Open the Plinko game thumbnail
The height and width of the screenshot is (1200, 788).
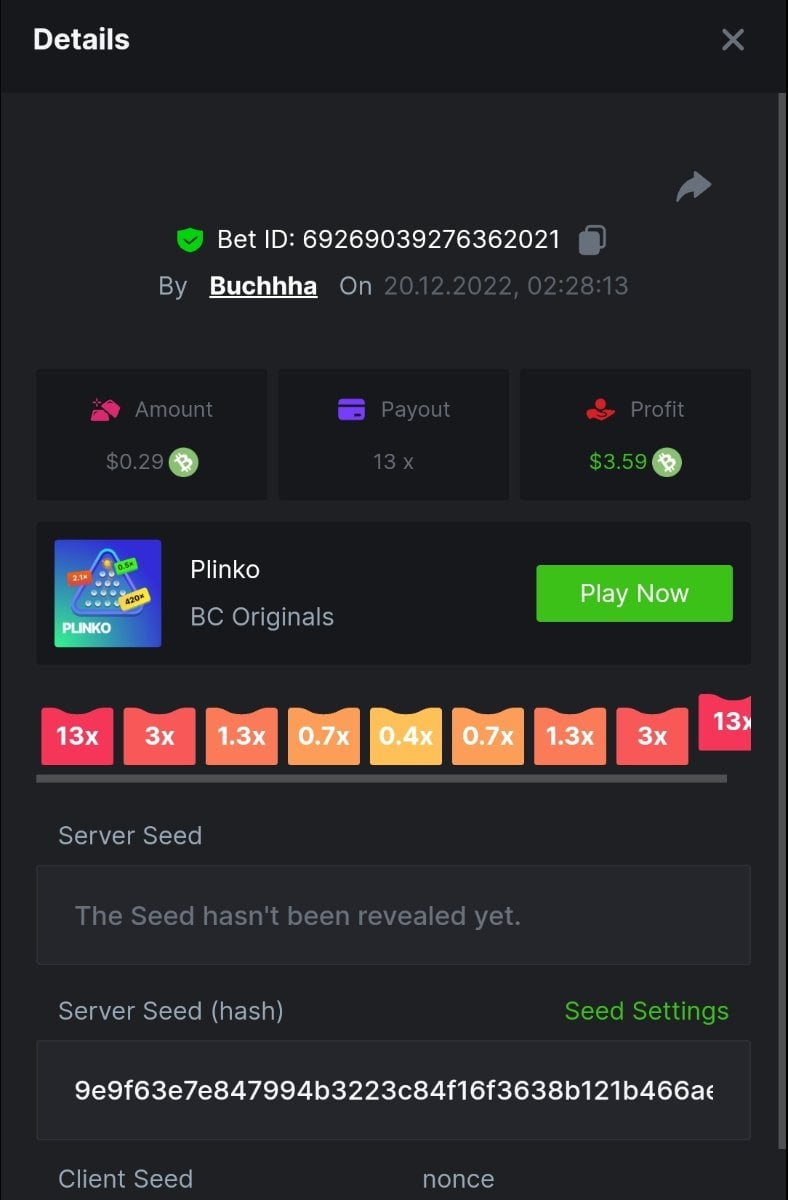point(108,593)
